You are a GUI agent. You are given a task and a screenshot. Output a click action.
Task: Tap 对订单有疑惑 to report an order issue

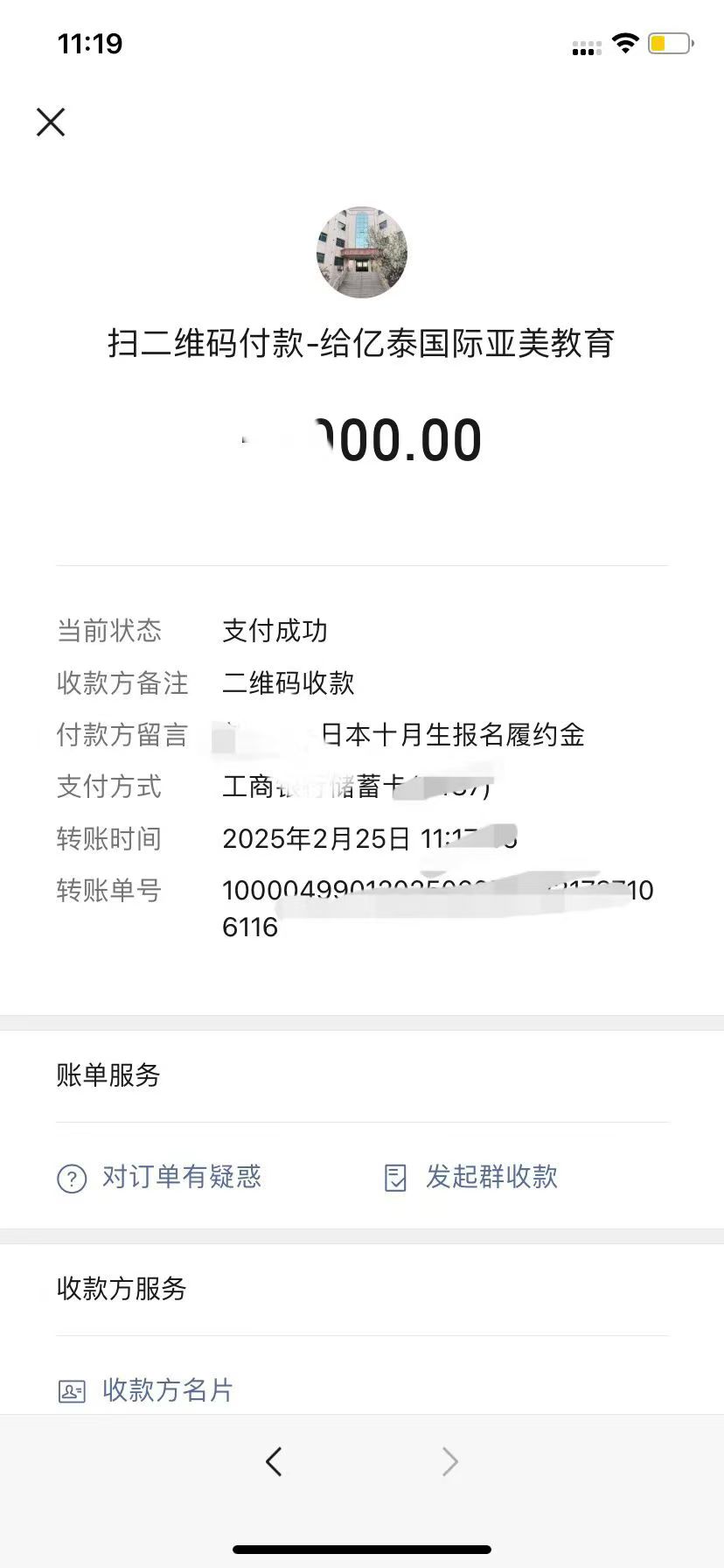(x=182, y=1178)
